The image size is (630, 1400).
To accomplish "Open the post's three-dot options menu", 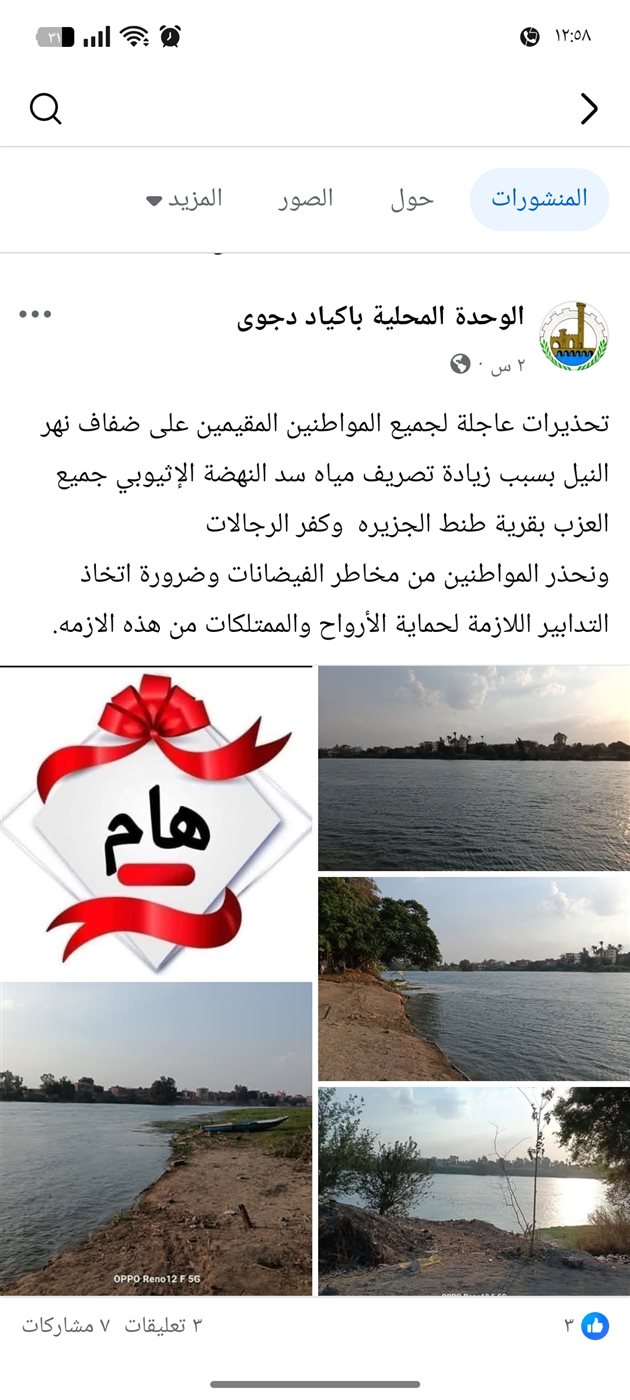I will (35, 314).
